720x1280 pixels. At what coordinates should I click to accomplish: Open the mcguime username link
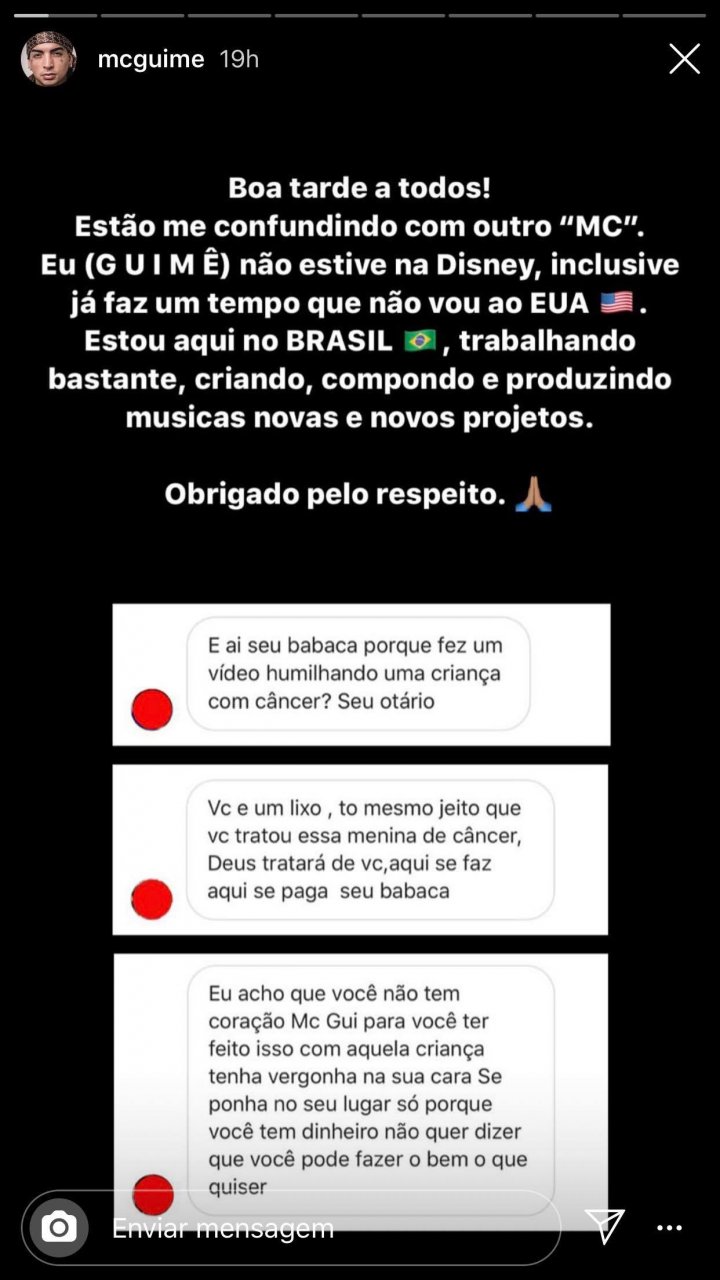click(151, 59)
